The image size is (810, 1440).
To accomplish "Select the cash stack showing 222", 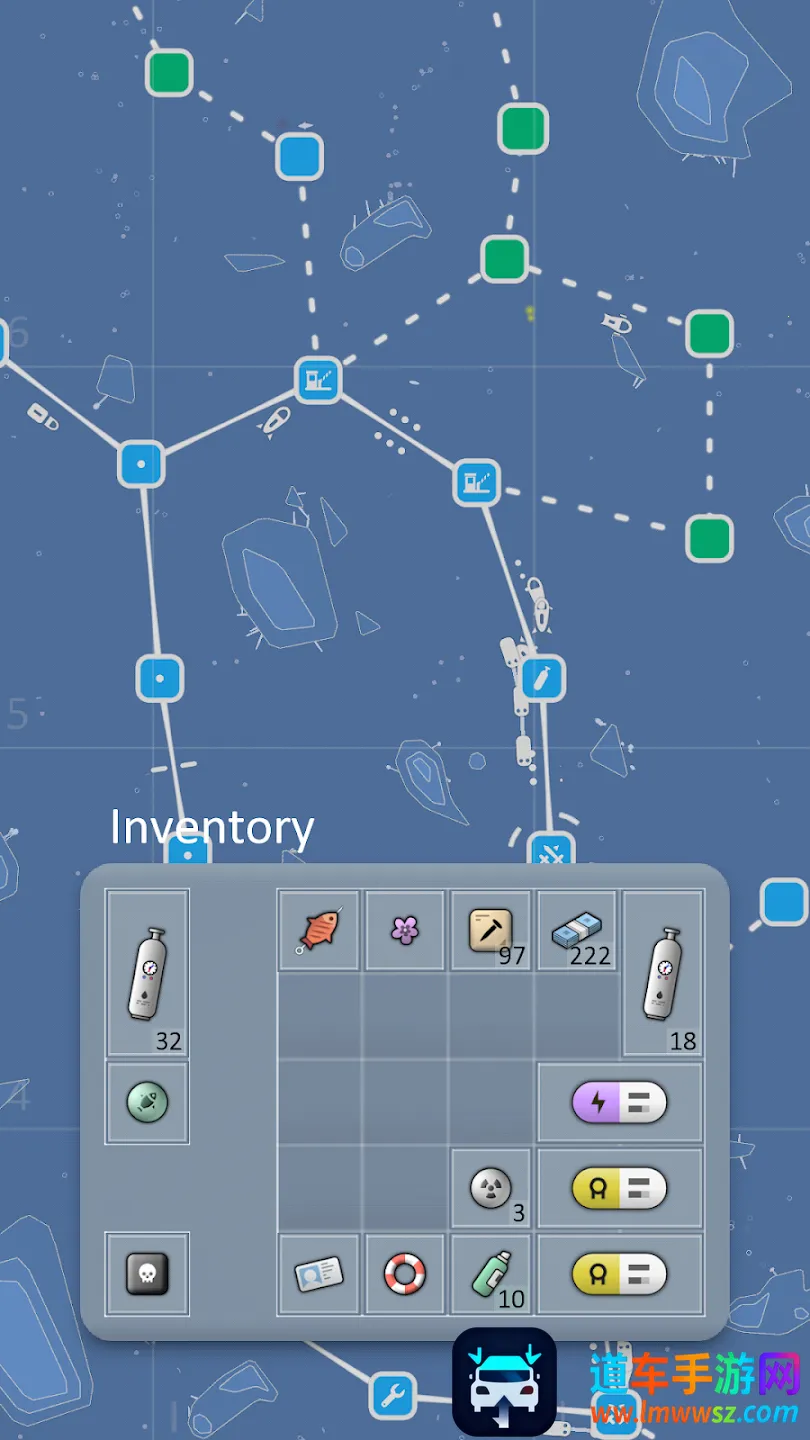I will click(x=576, y=931).
